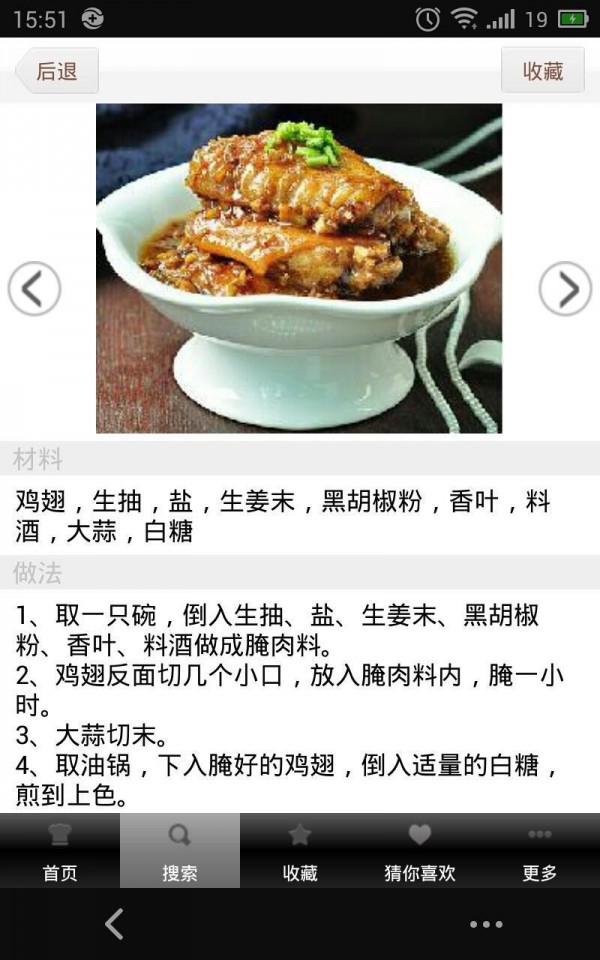Open the 收藏 tab in bottom bar
600x960 pixels.
(300, 851)
